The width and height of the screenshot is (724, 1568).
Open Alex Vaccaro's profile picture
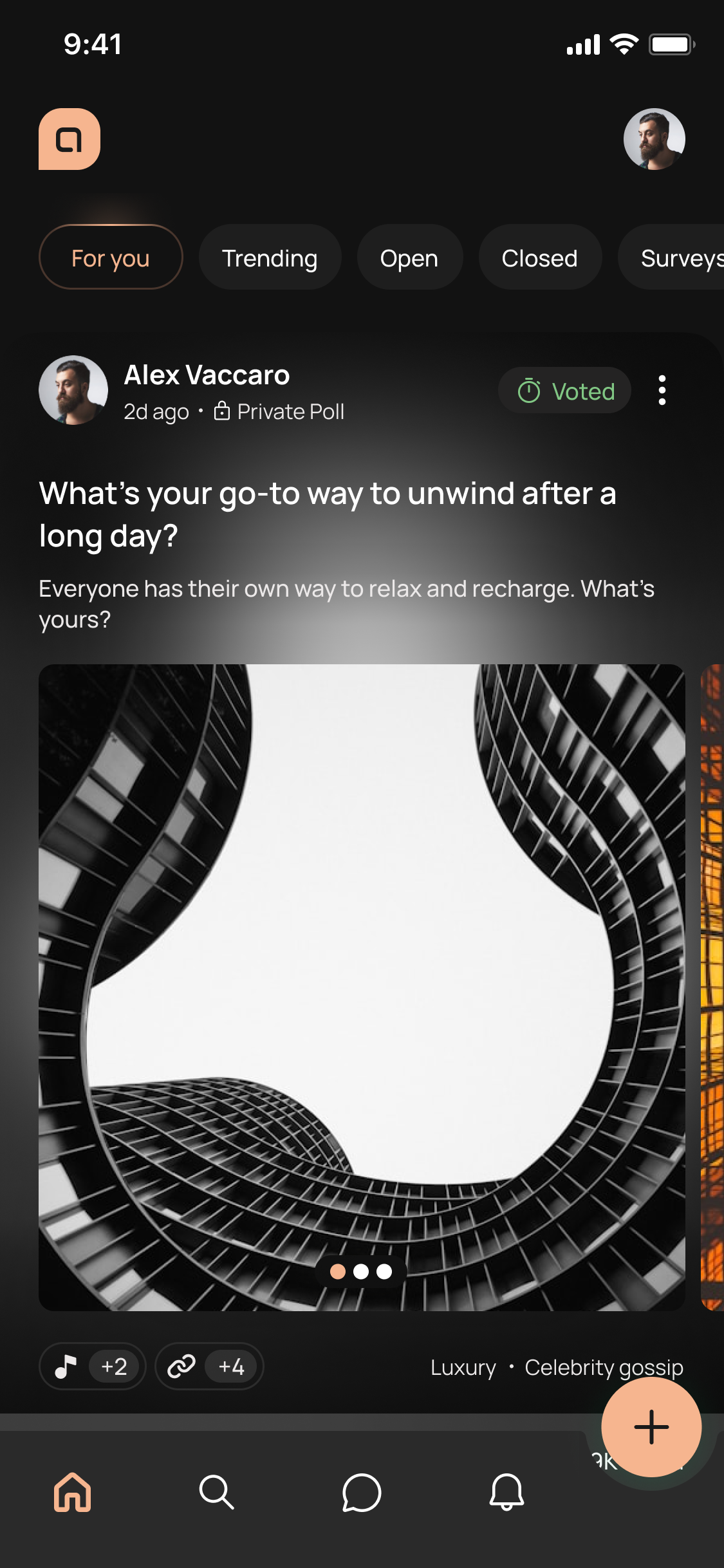tap(73, 390)
